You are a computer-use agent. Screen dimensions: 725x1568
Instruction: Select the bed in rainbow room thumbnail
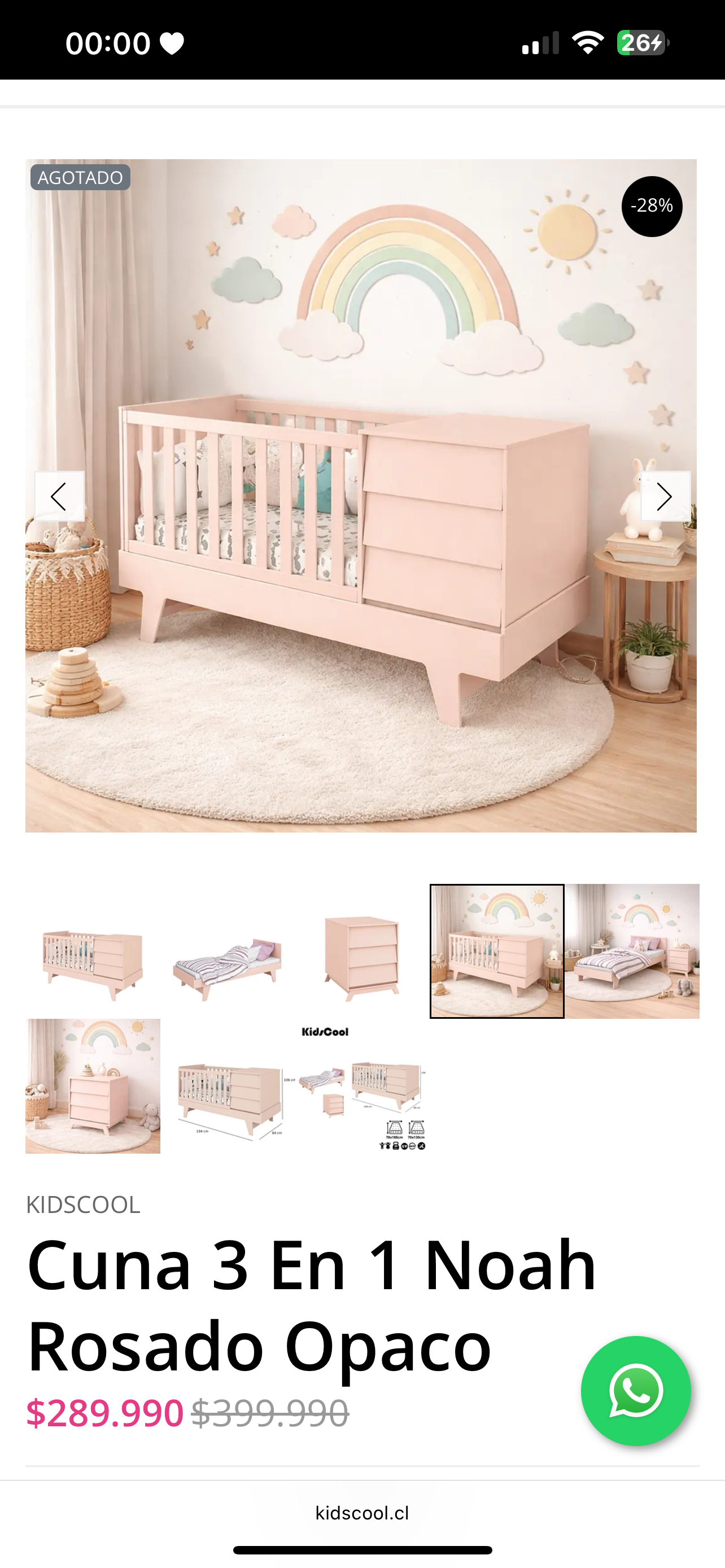[x=632, y=952]
